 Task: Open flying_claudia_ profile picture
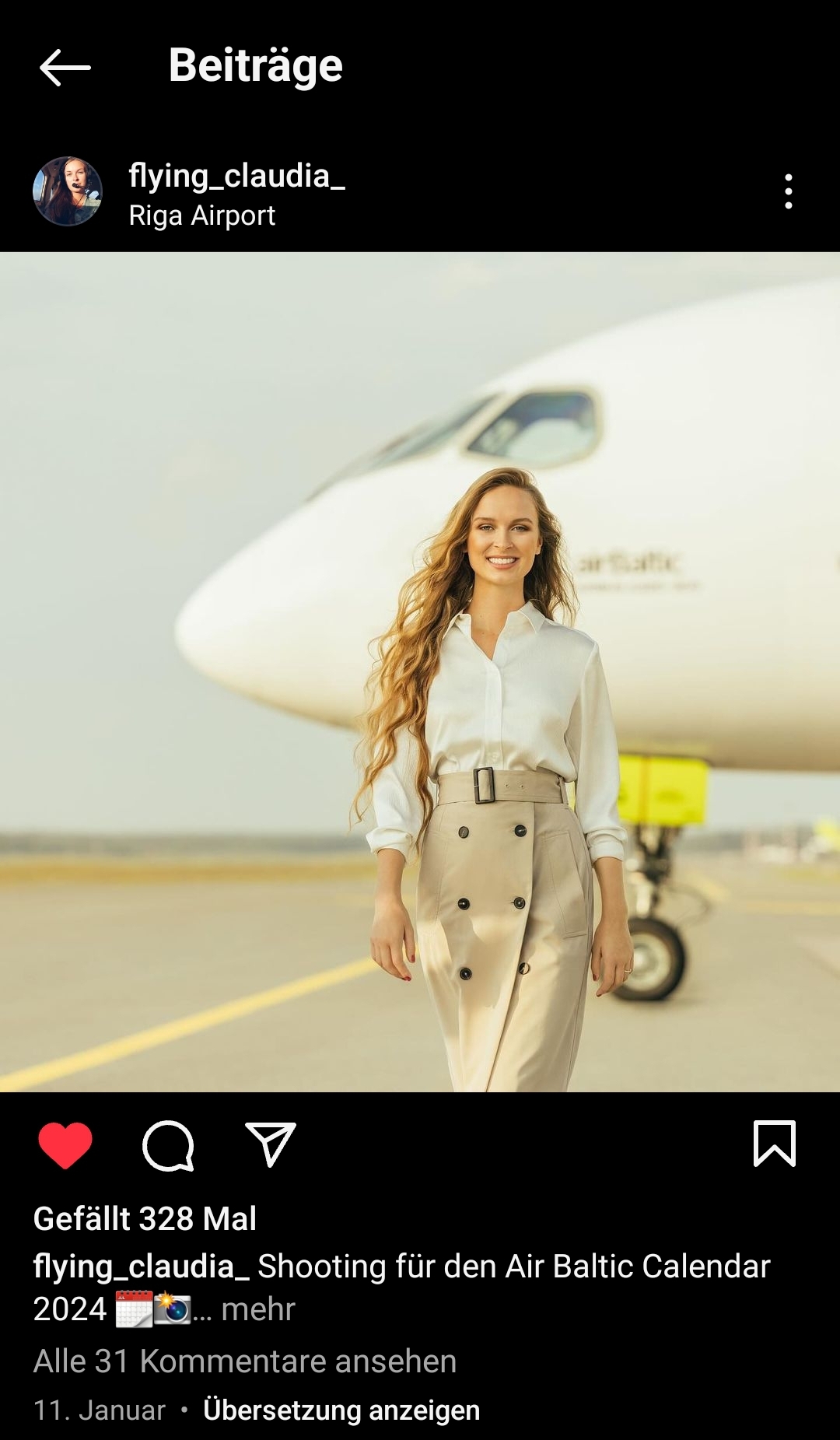pyautogui.click(x=68, y=191)
